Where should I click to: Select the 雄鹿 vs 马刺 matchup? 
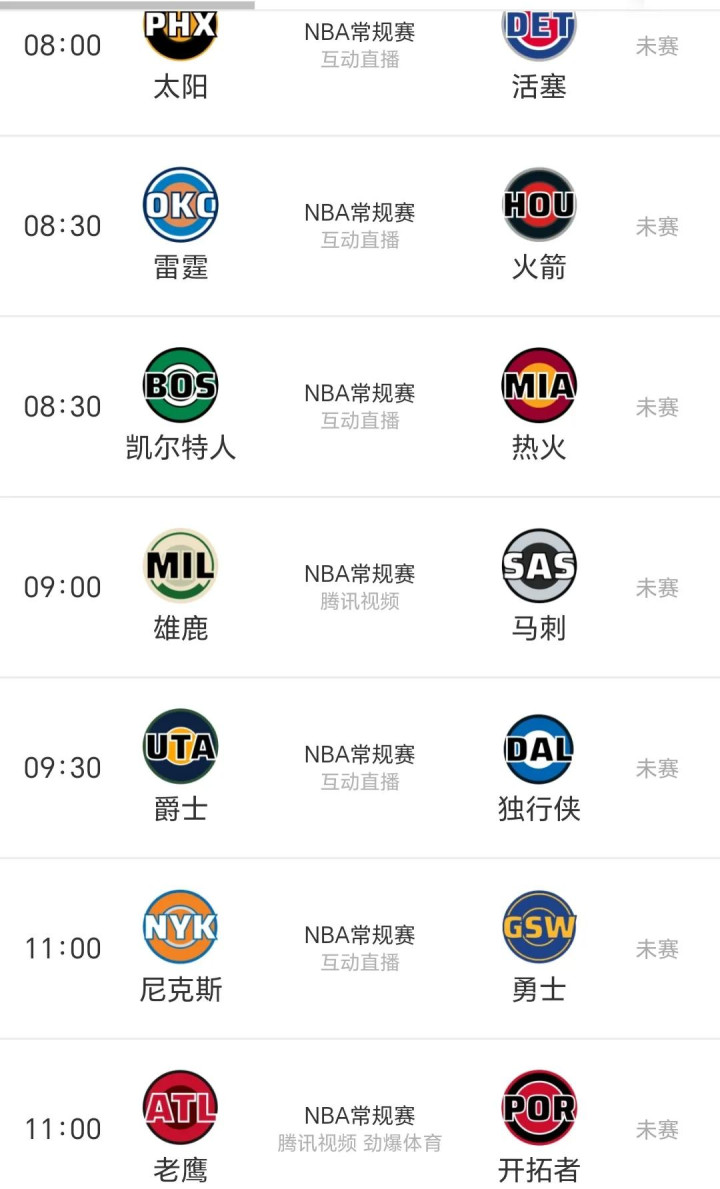point(360,587)
